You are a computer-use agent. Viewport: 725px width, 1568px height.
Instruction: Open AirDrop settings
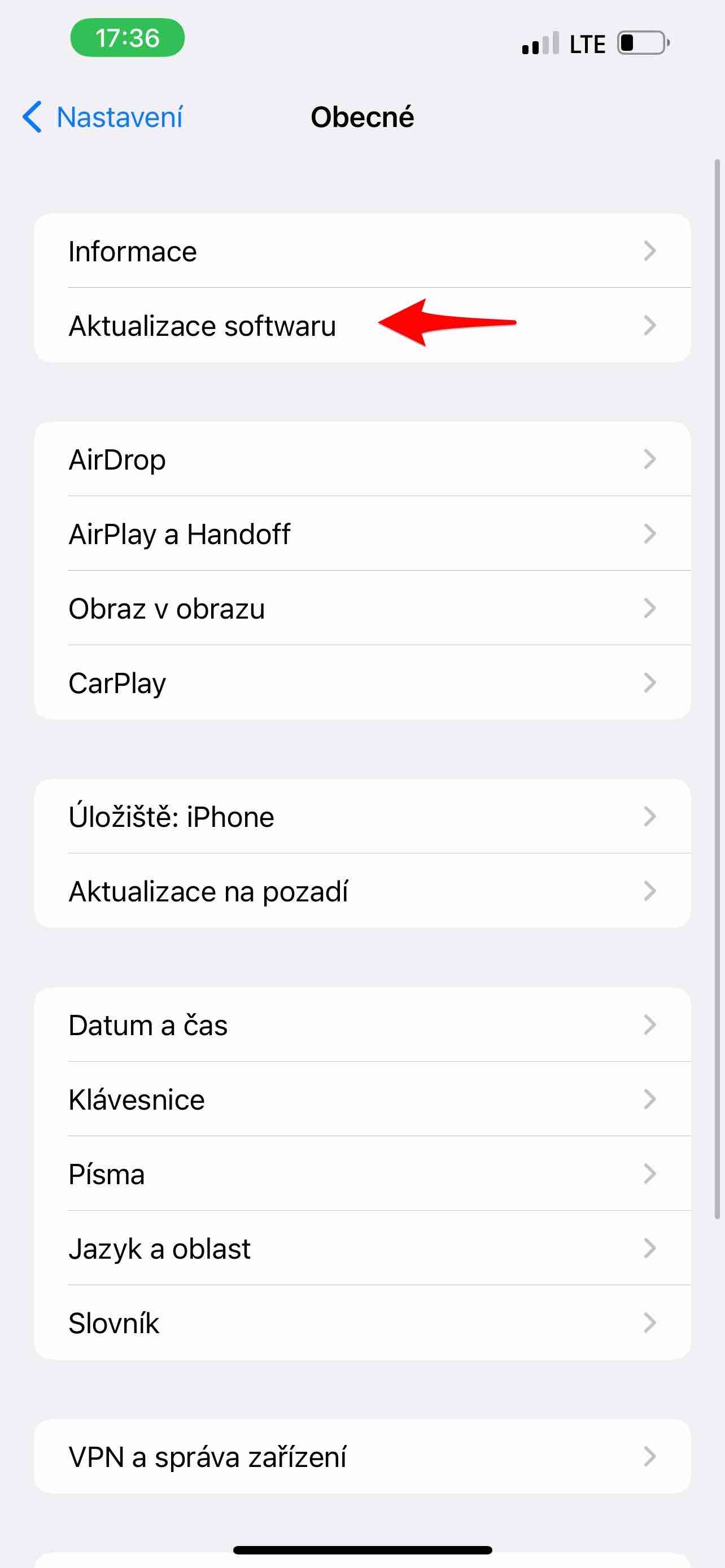(362, 459)
